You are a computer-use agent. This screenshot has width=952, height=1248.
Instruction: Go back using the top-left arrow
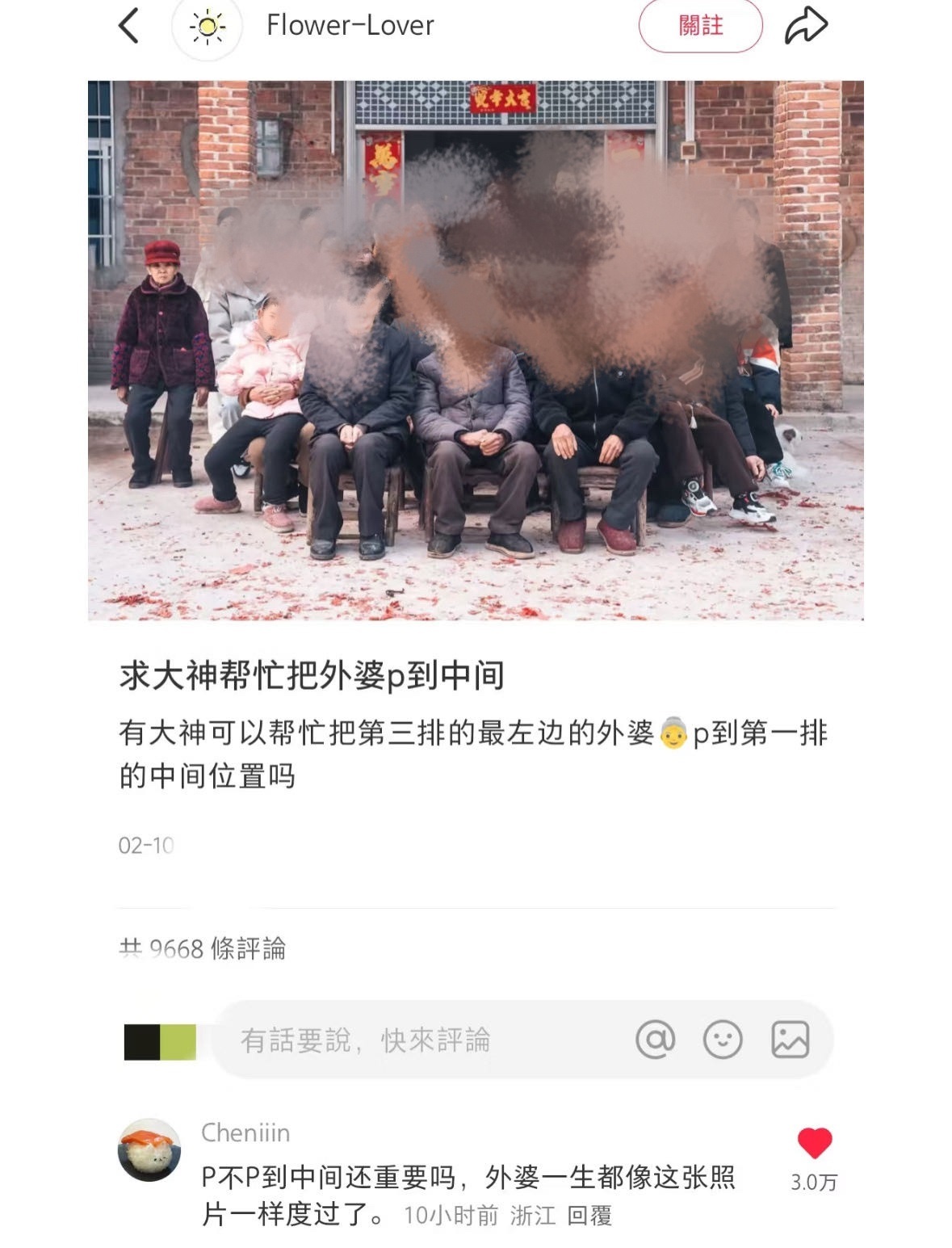(x=129, y=26)
